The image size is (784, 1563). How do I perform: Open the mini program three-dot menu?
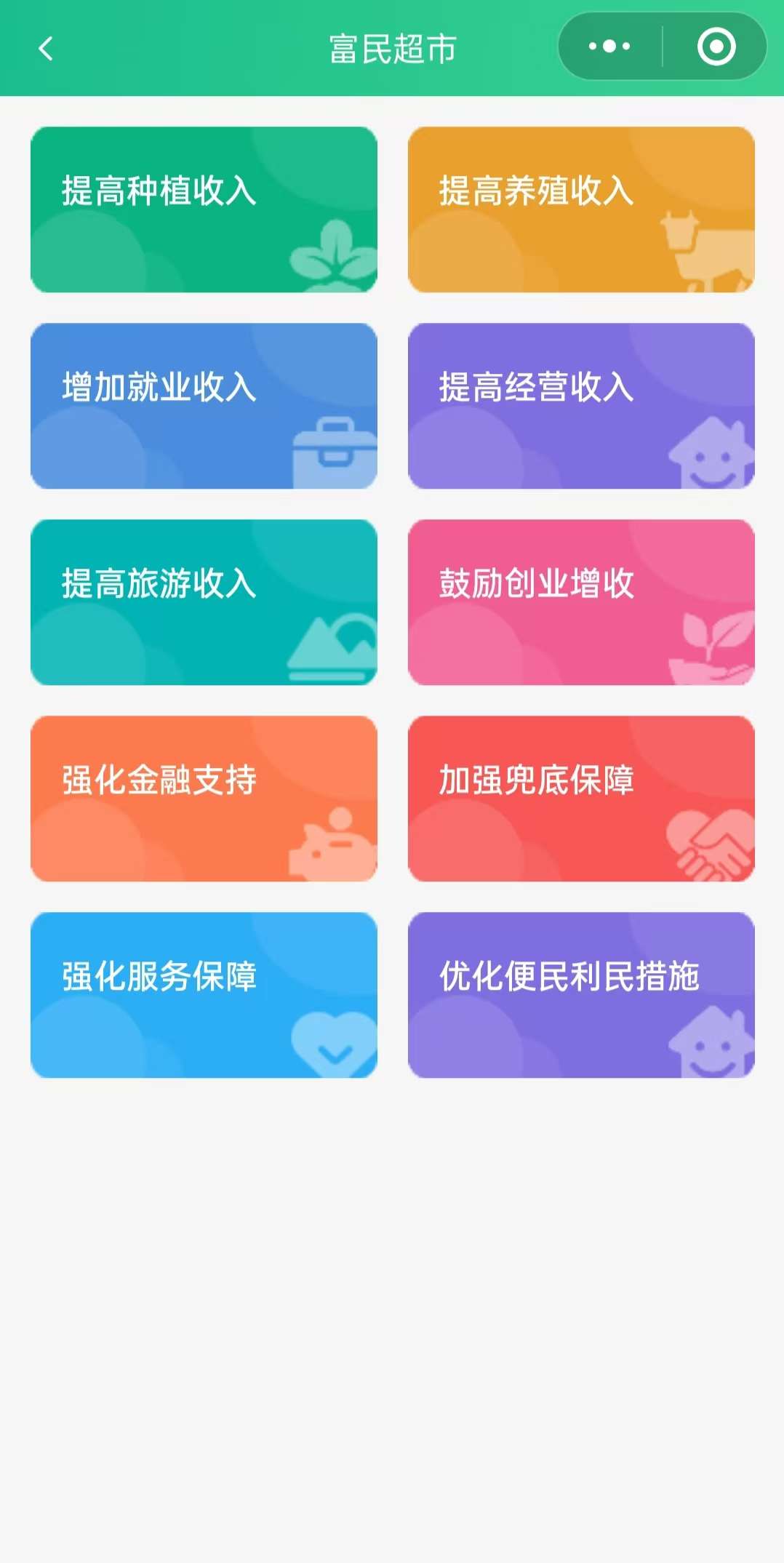point(609,47)
